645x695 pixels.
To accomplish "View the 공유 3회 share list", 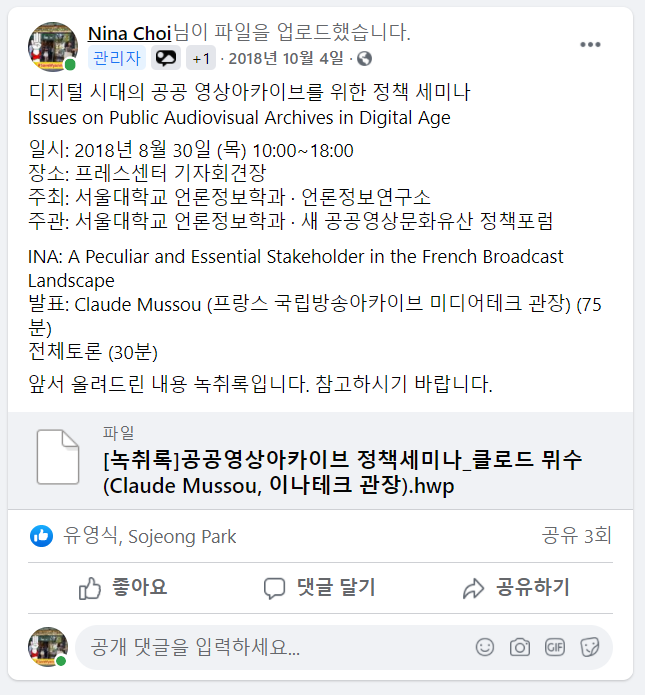I will coord(575,535).
